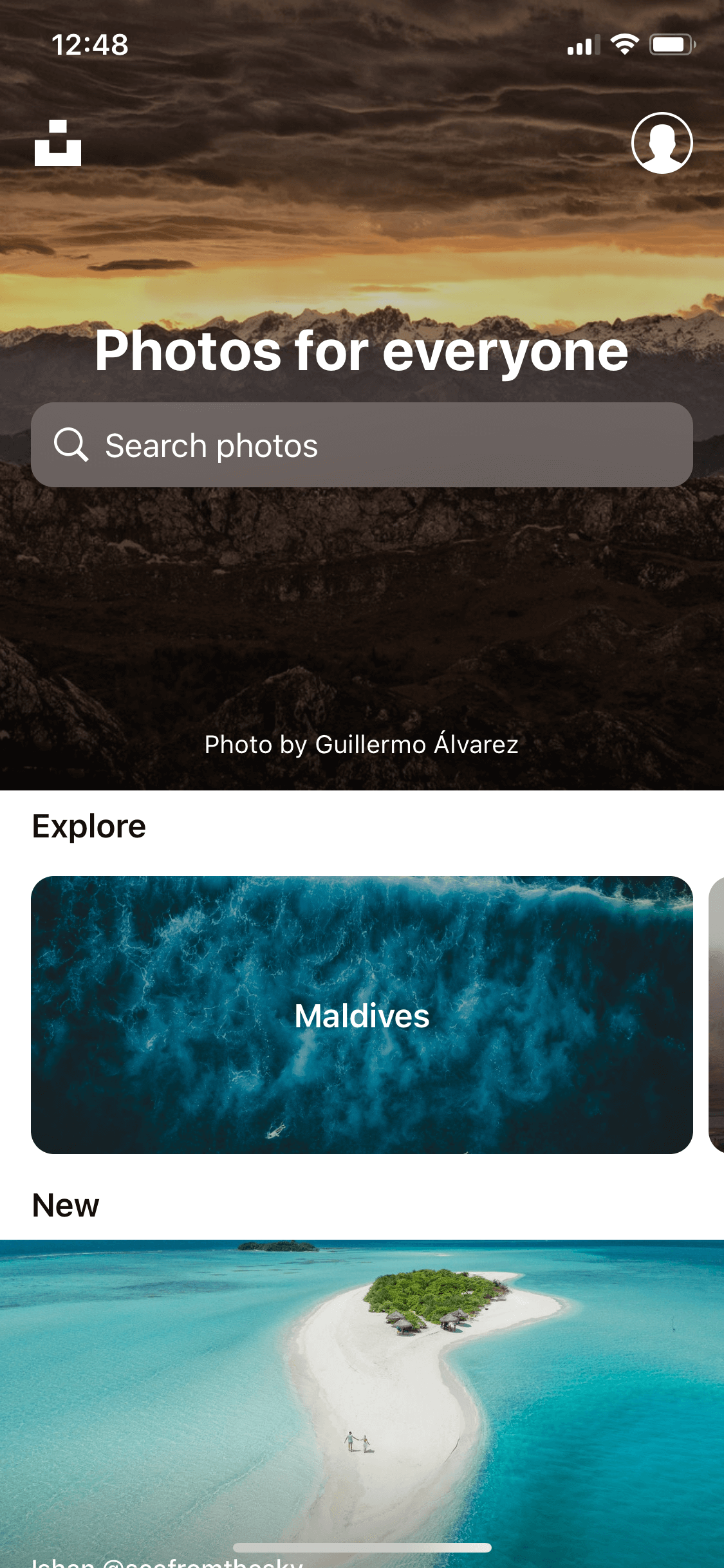Tap the Search photos field
The height and width of the screenshot is (1568, 724).
(x=362, y=445)
